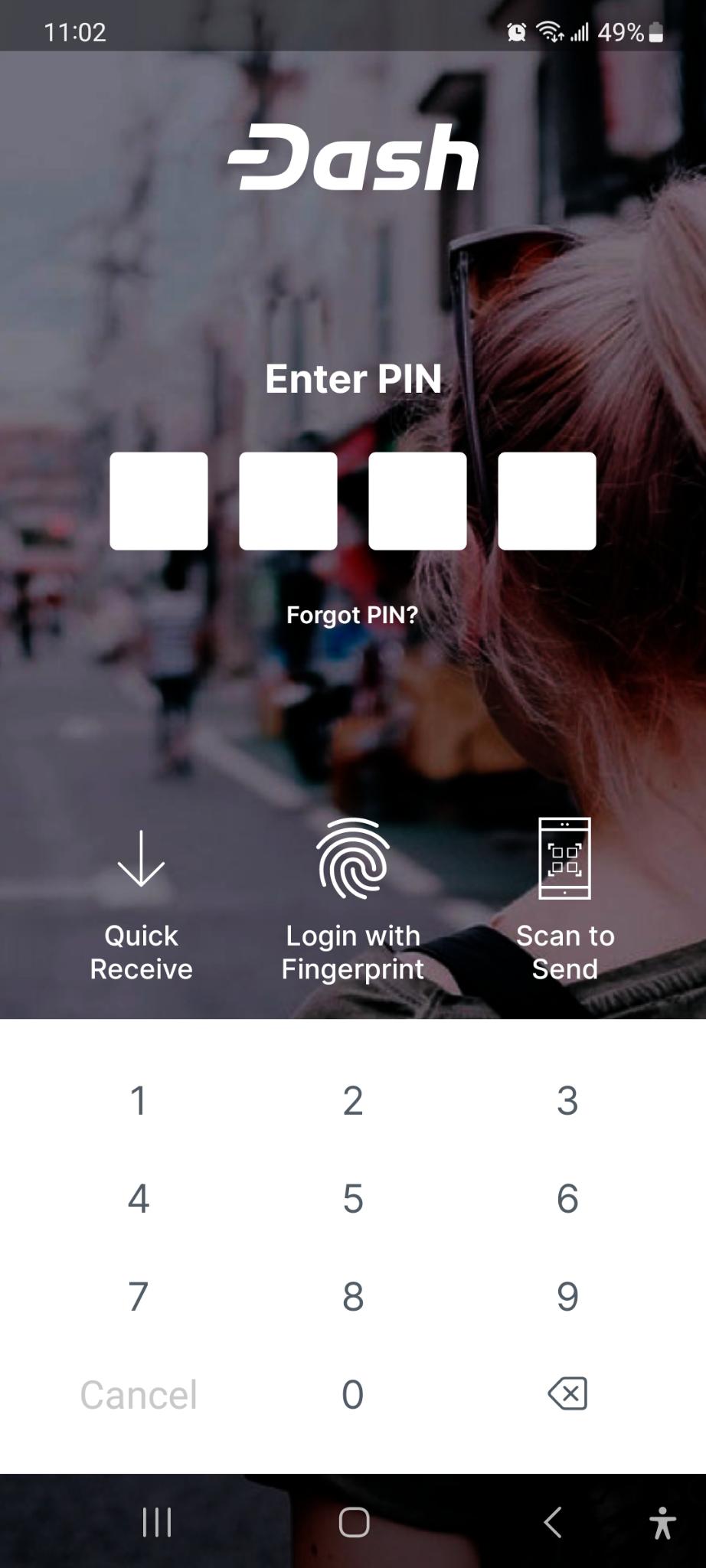Enter digit 0 on keypad

pyautogui.click(x=352, y=1395)
